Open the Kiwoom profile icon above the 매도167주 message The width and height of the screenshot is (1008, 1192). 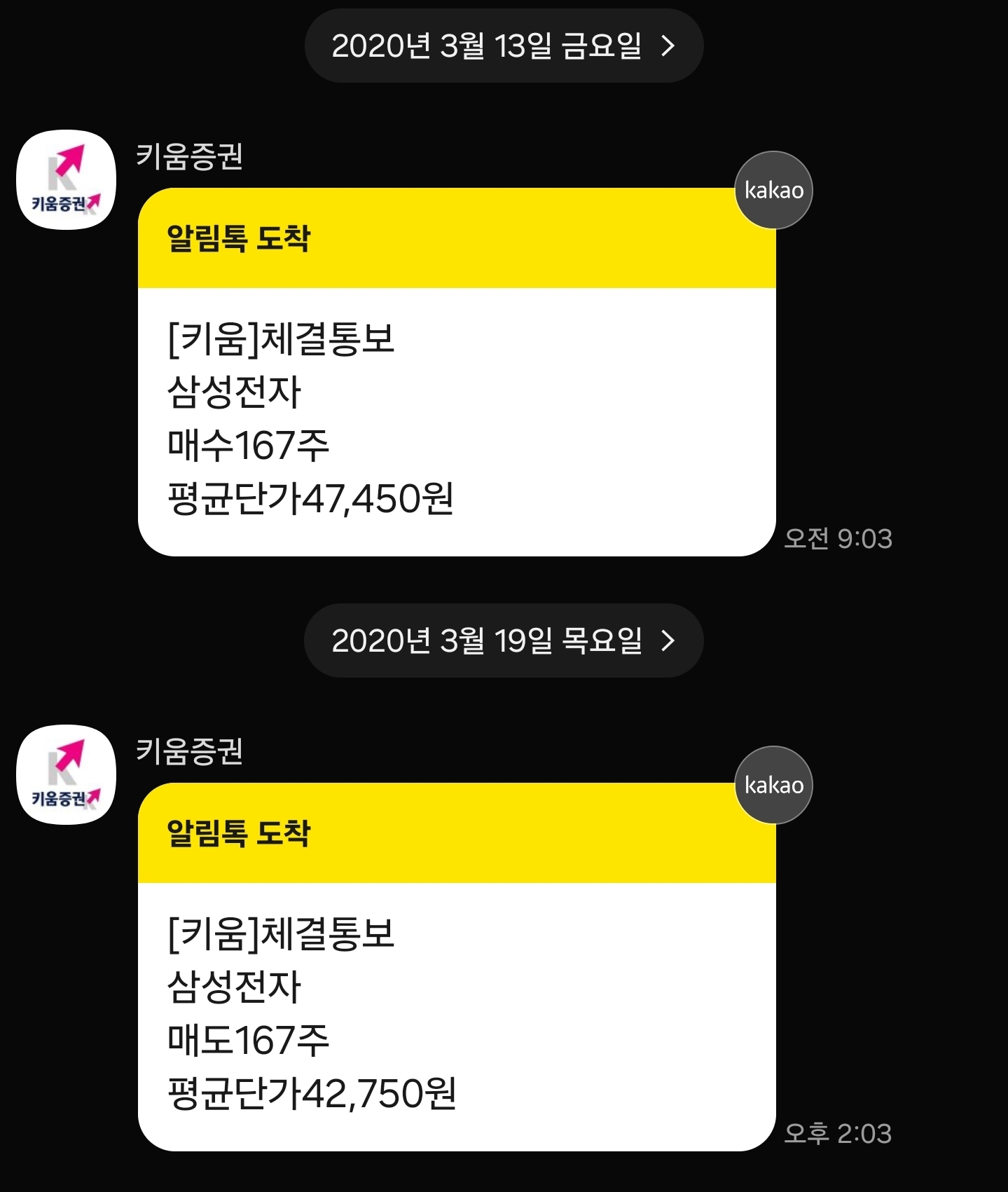66,774
